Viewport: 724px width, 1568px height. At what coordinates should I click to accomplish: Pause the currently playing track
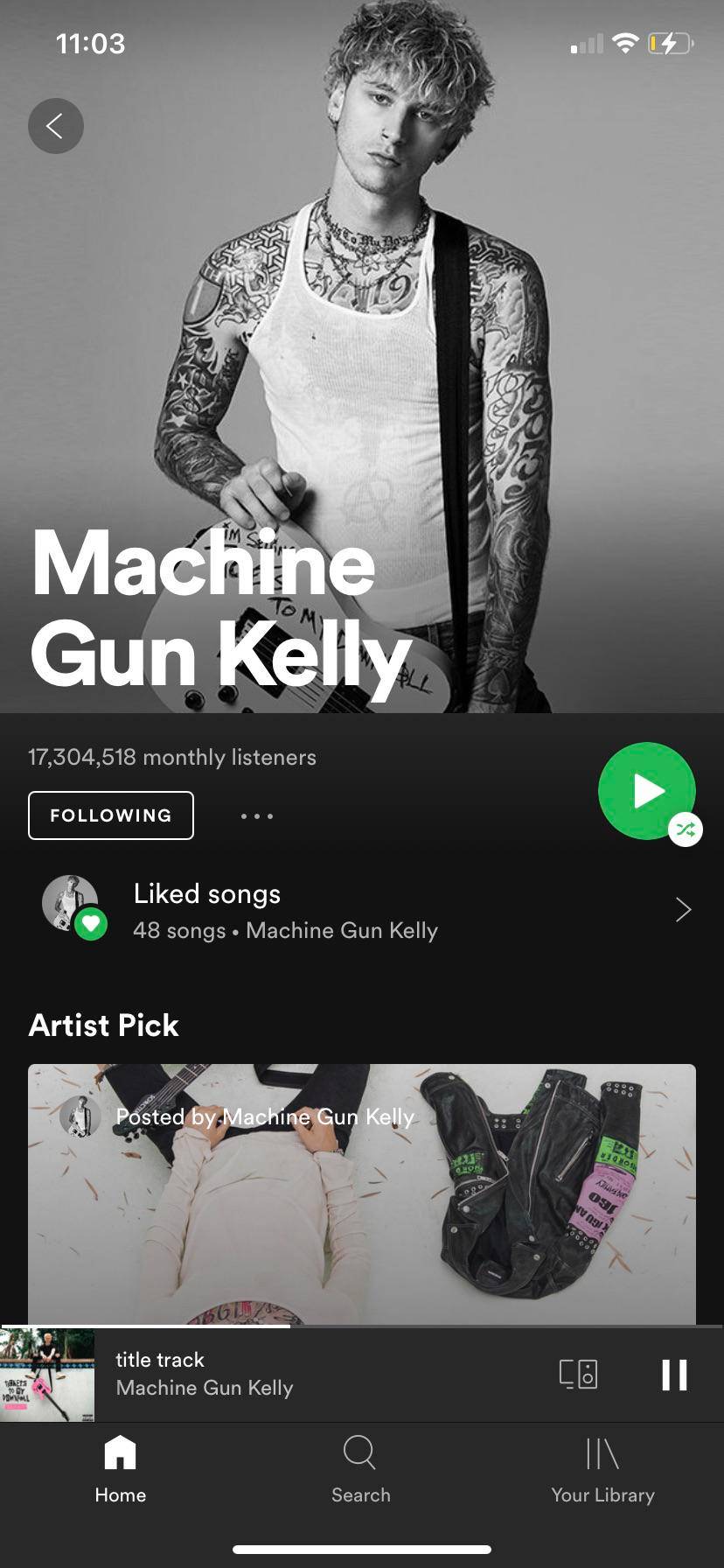pos(674,1374)
